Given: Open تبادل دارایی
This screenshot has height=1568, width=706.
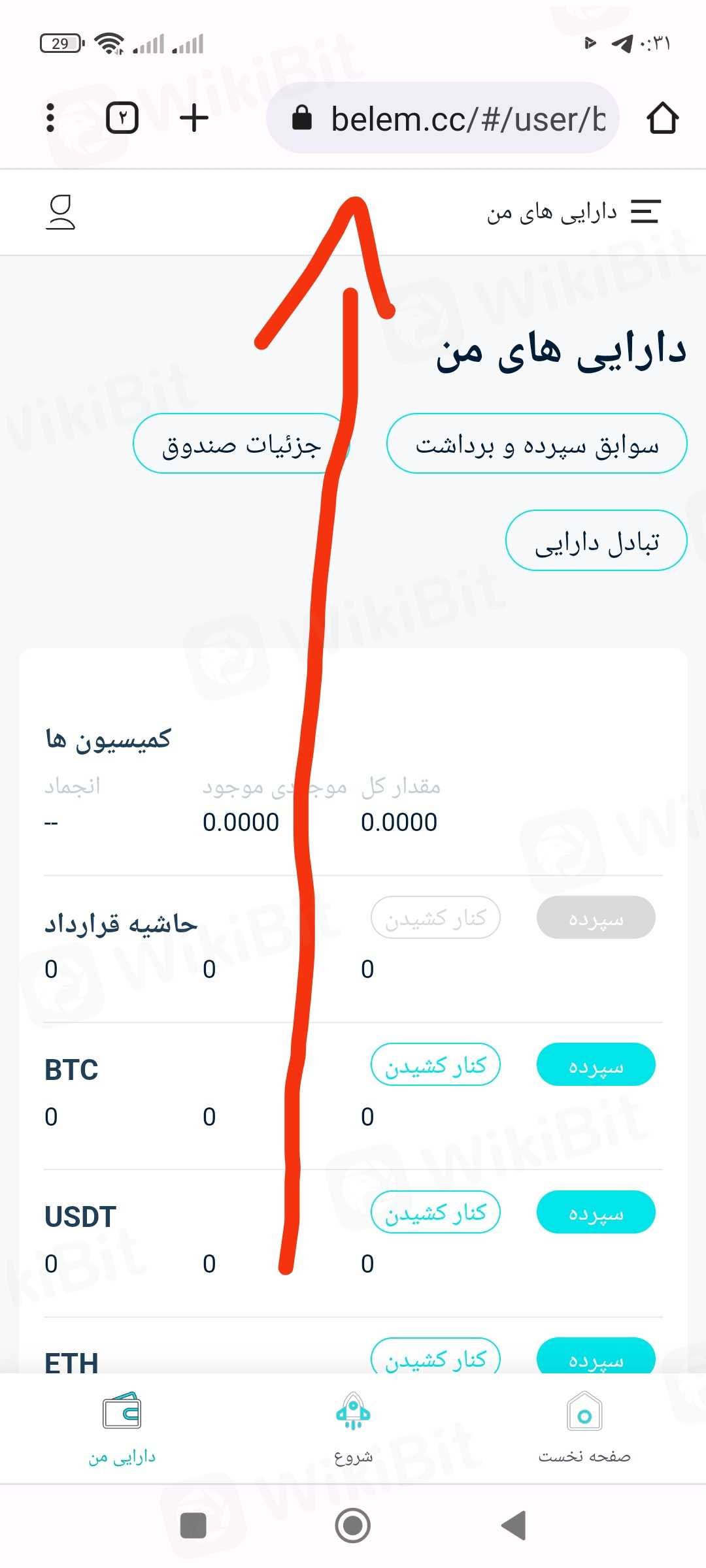Looking at the screenshot, I should click(x=596, y=540).
